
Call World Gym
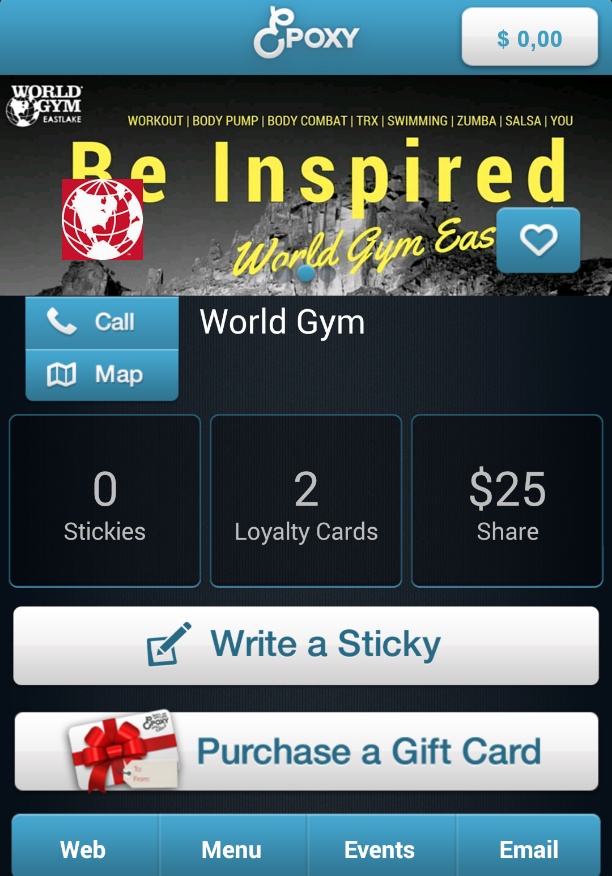[x=102, y=322]
